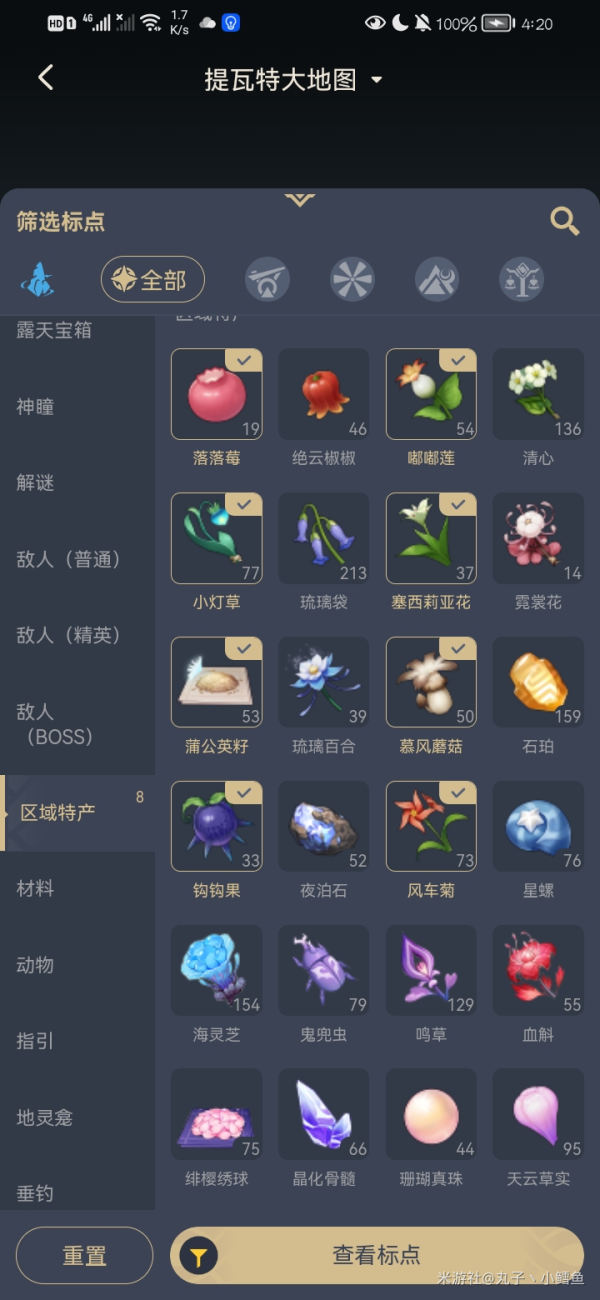
Task: Tap 重置 to reset filters
Action: [84, 1255]
